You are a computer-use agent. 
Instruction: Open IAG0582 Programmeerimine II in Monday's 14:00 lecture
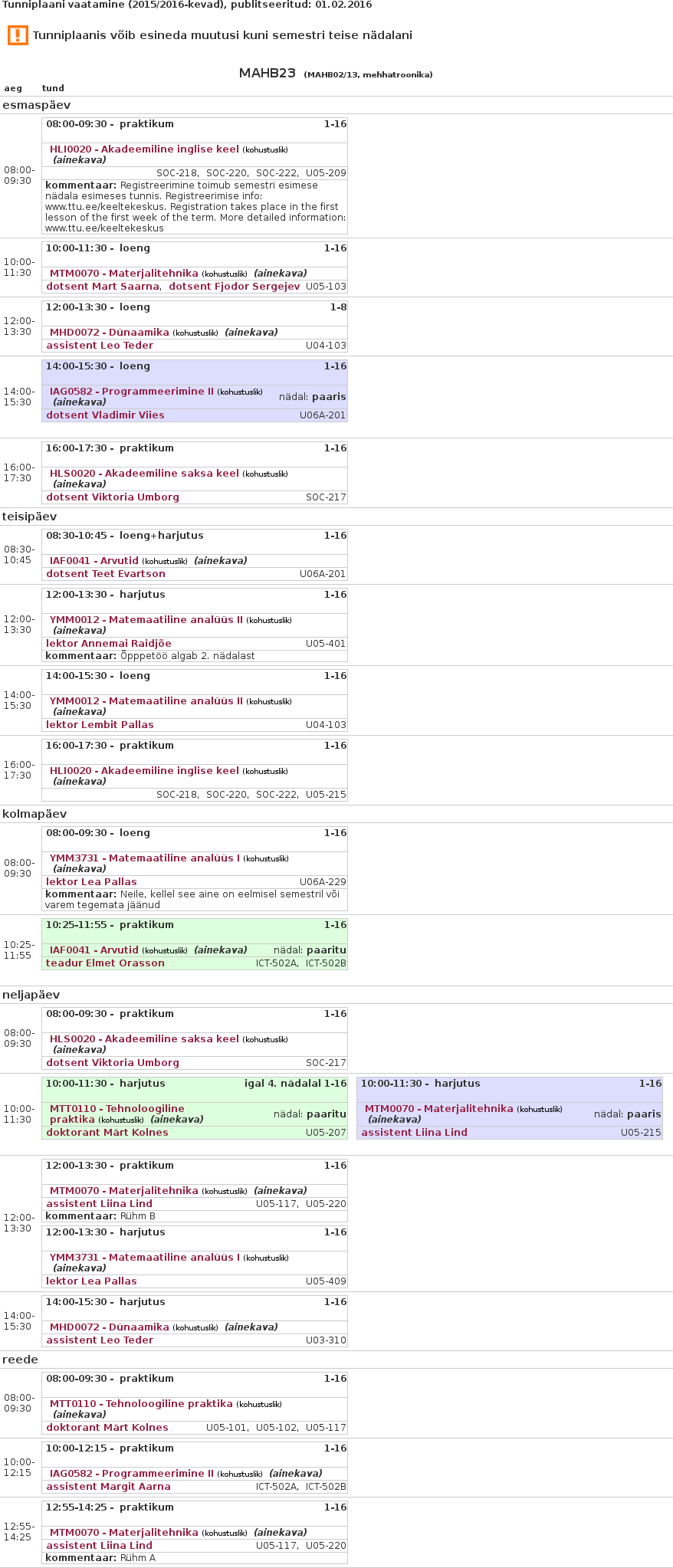coord(132,392)
